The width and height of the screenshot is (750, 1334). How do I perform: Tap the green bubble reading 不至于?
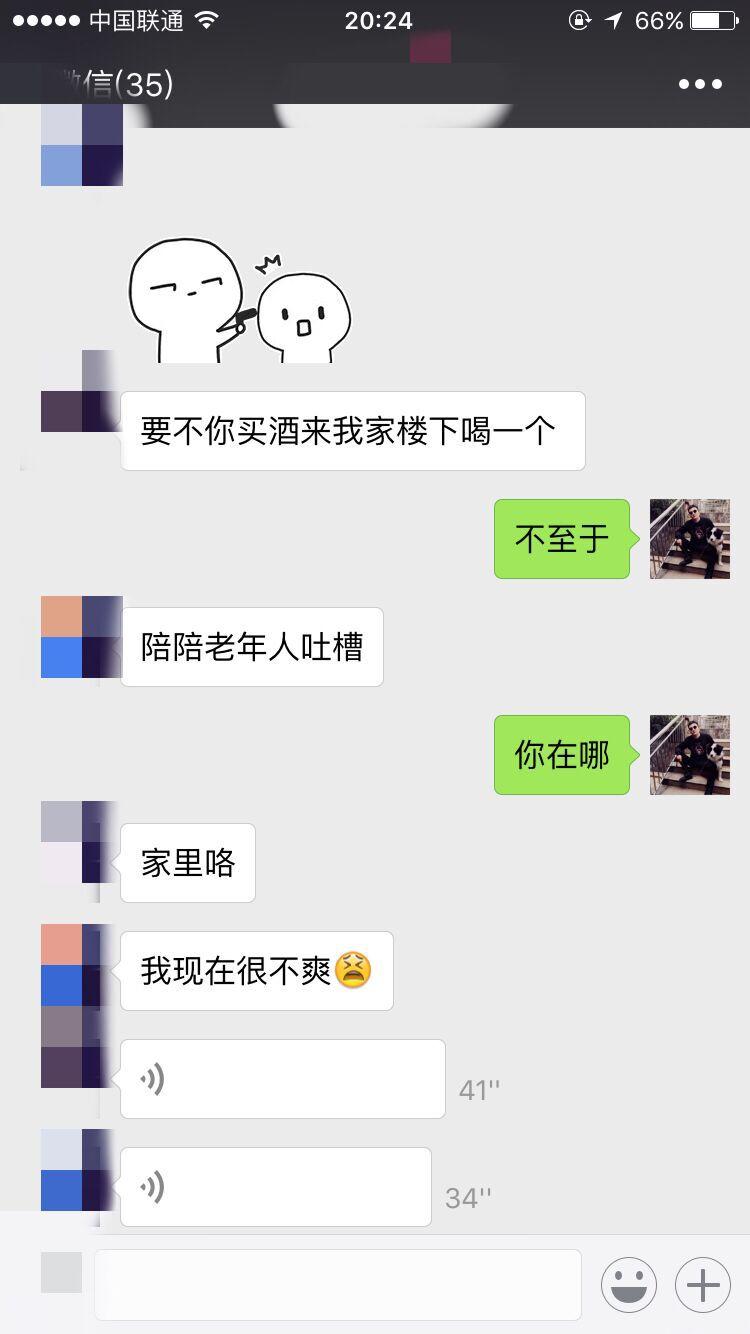(561, 539)
